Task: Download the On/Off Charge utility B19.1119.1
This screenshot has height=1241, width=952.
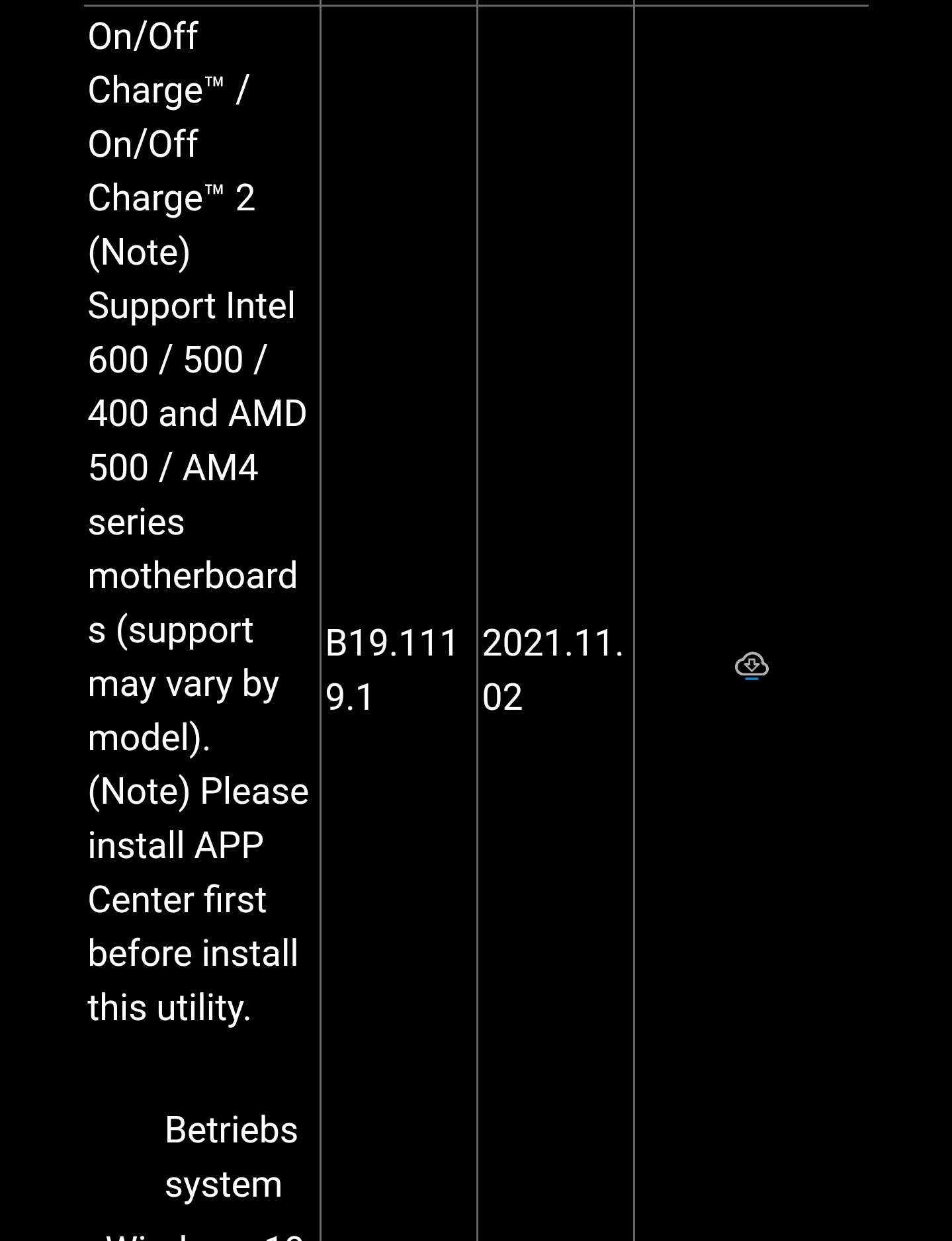Action: click(x=751, y=665)
